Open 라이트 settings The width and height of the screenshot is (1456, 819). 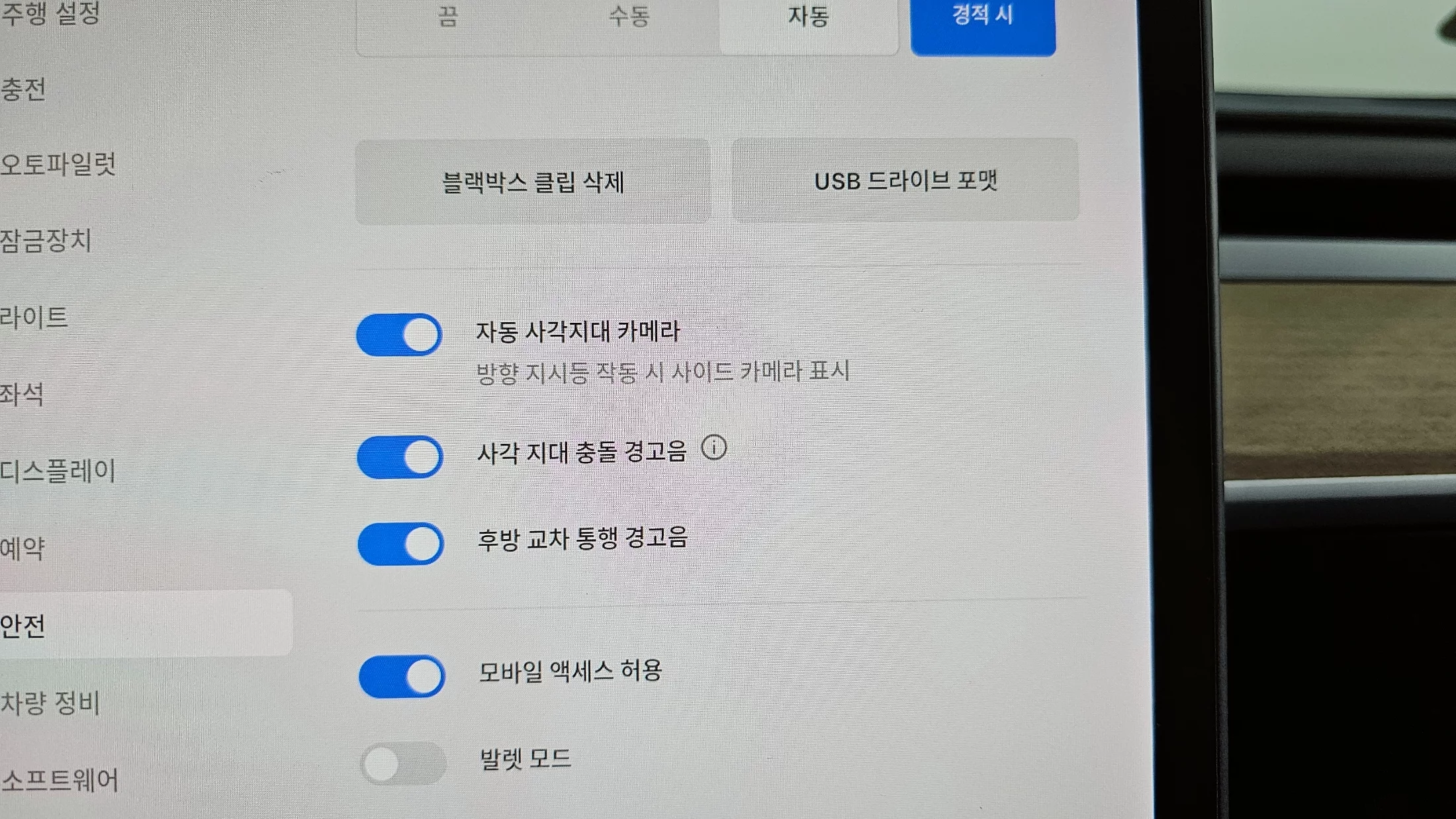[x=34, y=318]
